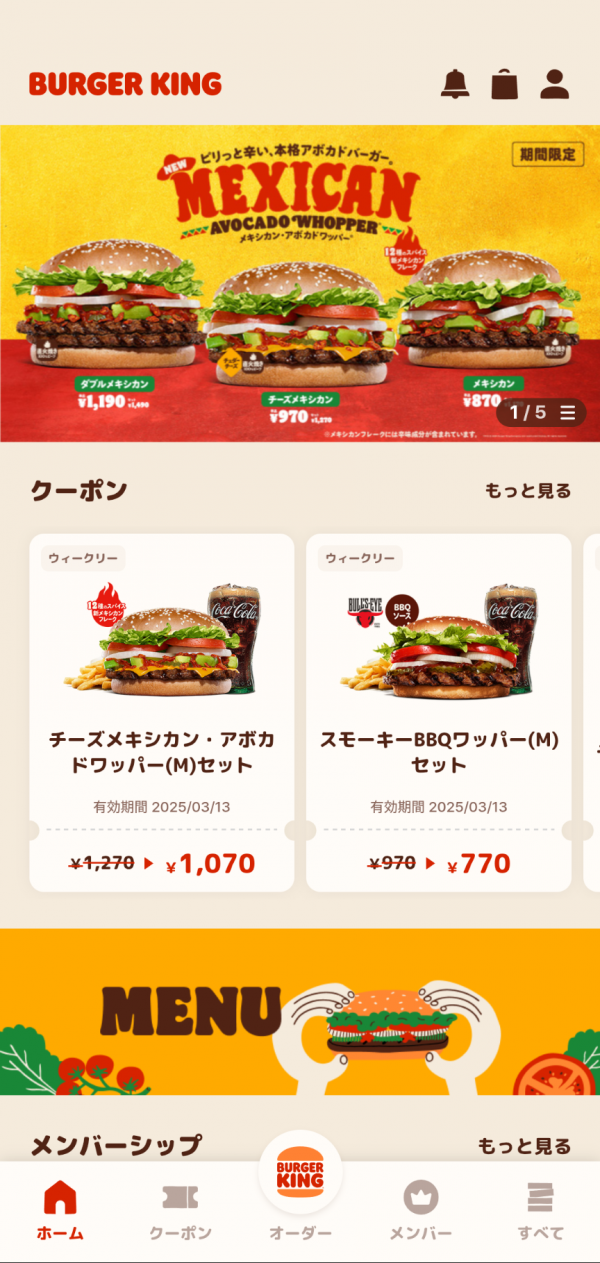
Task: Switch to the ホーム tab
Action: tap(60, 1210)
